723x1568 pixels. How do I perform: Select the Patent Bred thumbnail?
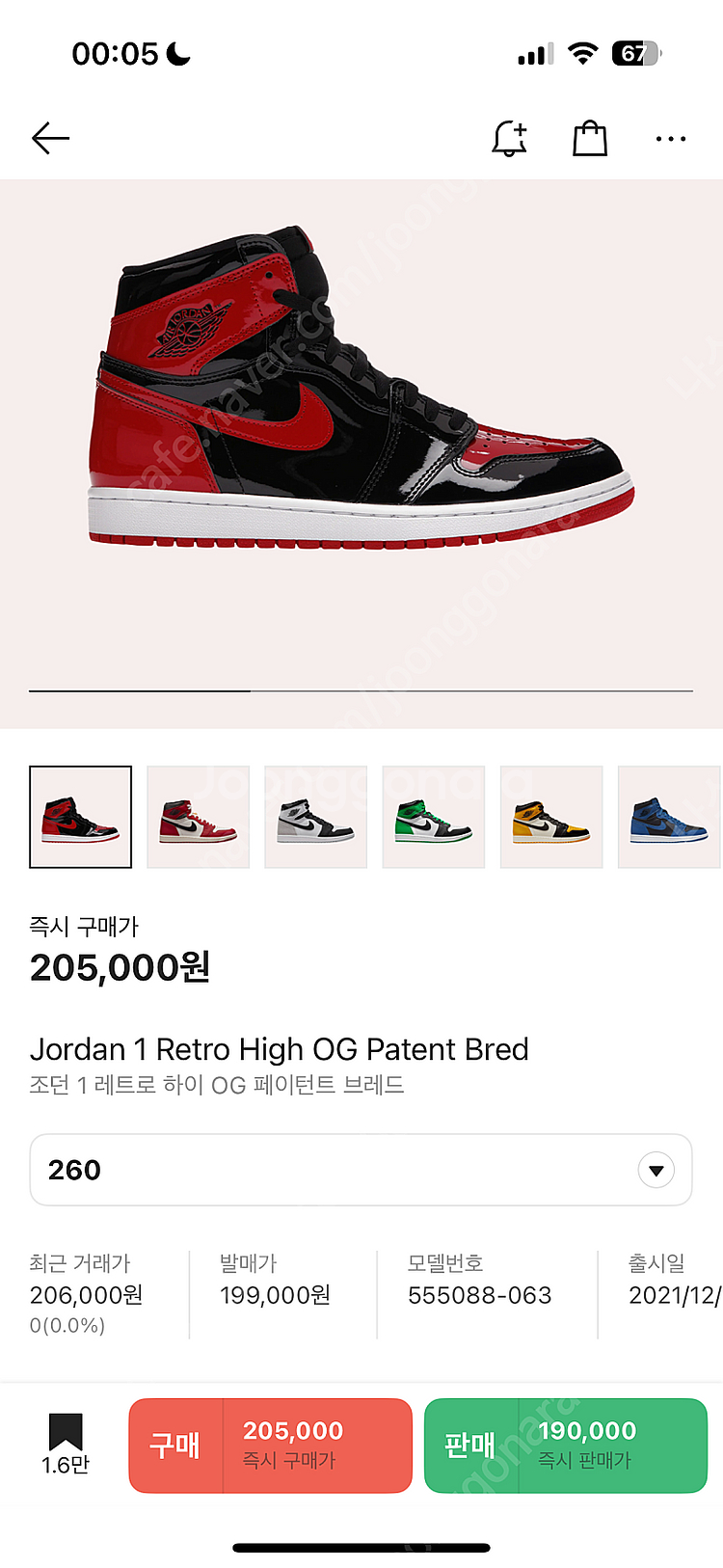(x=80, y=817)
